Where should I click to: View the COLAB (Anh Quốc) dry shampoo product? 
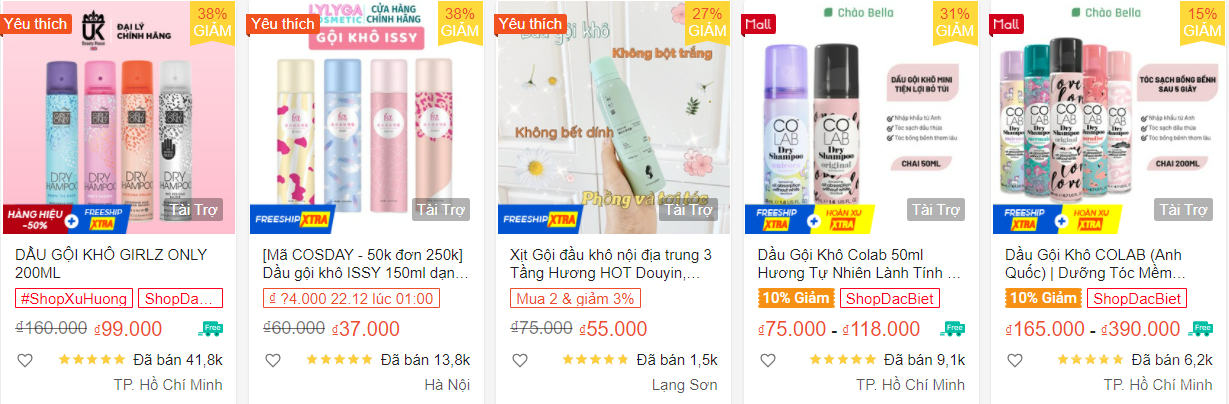[x=1106, y=263]
